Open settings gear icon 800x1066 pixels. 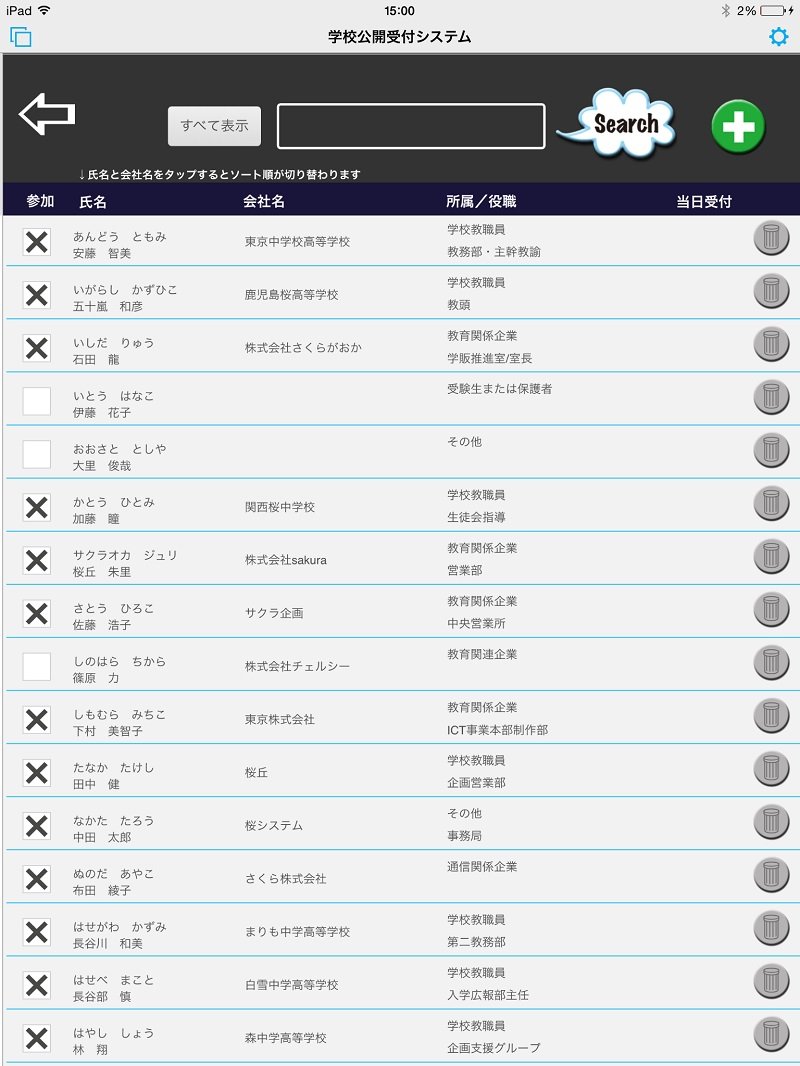coord(778,37)
